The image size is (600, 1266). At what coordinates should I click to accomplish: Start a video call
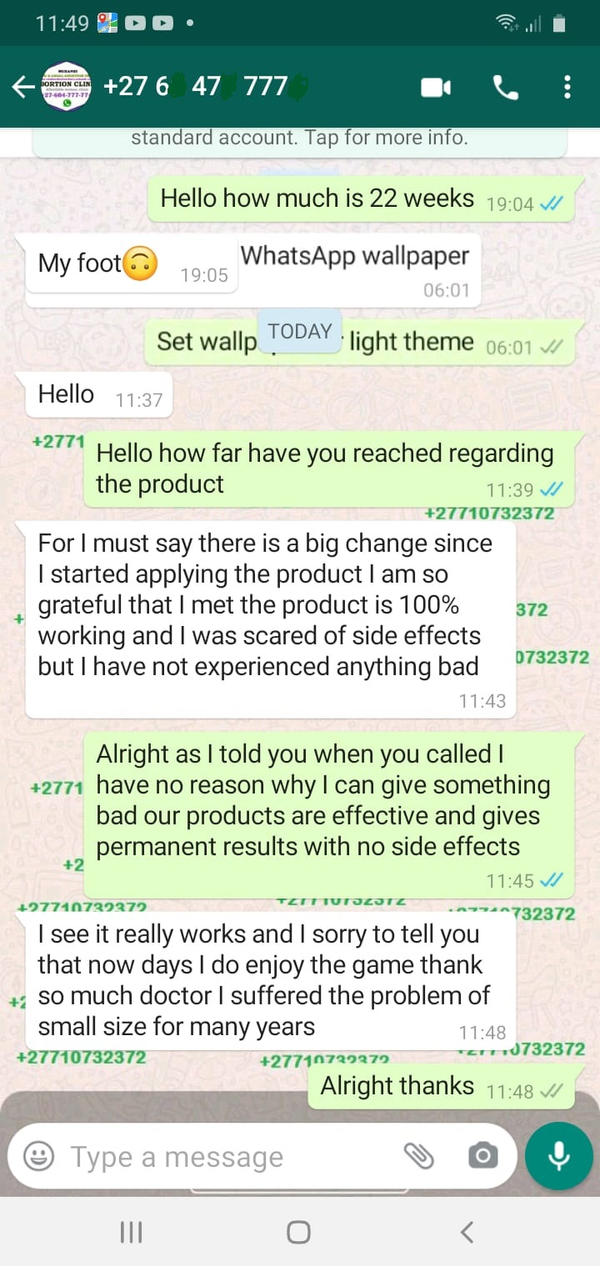click(x=435, y=87)
